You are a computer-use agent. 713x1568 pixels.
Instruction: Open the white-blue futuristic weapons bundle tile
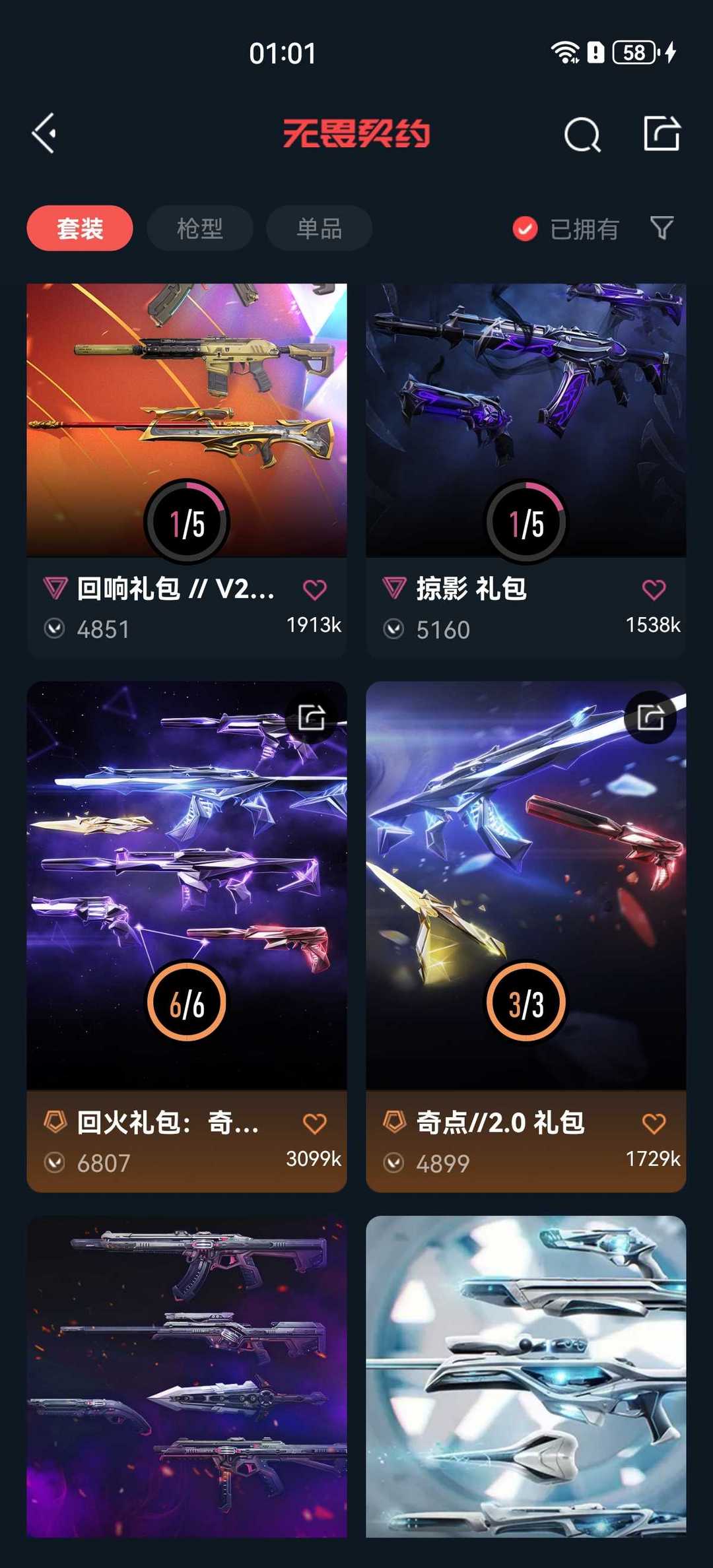[x=526, y=1377]
